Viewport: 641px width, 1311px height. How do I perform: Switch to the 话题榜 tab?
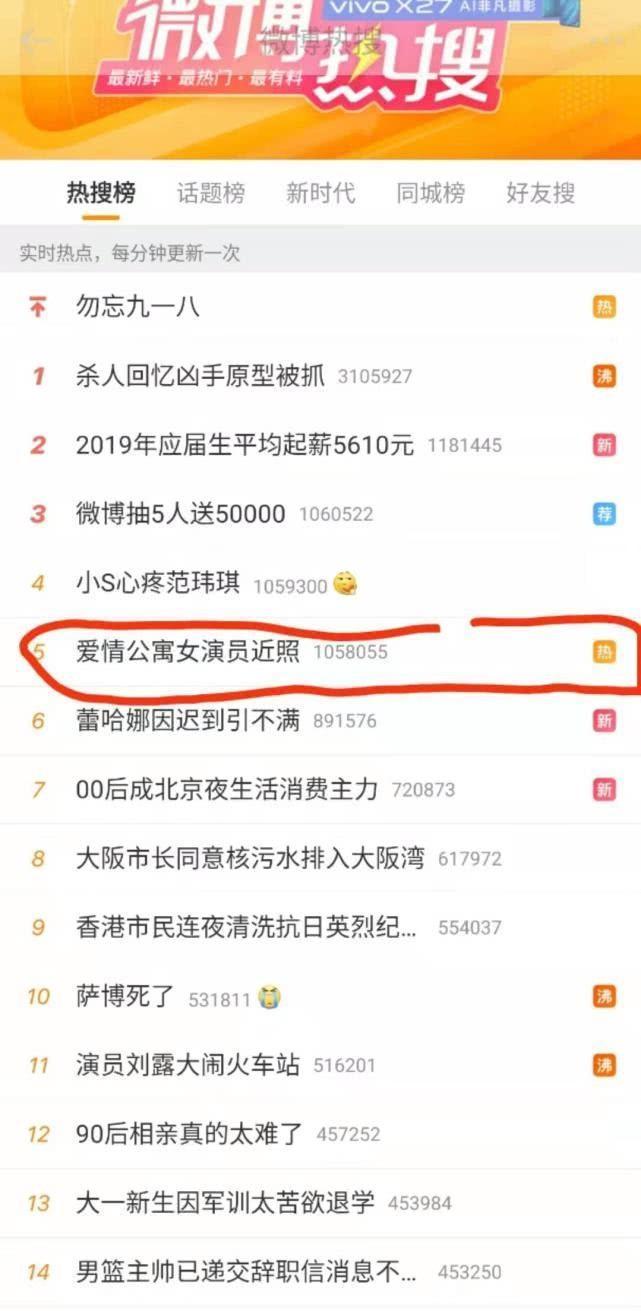click(x=210, y=192)
